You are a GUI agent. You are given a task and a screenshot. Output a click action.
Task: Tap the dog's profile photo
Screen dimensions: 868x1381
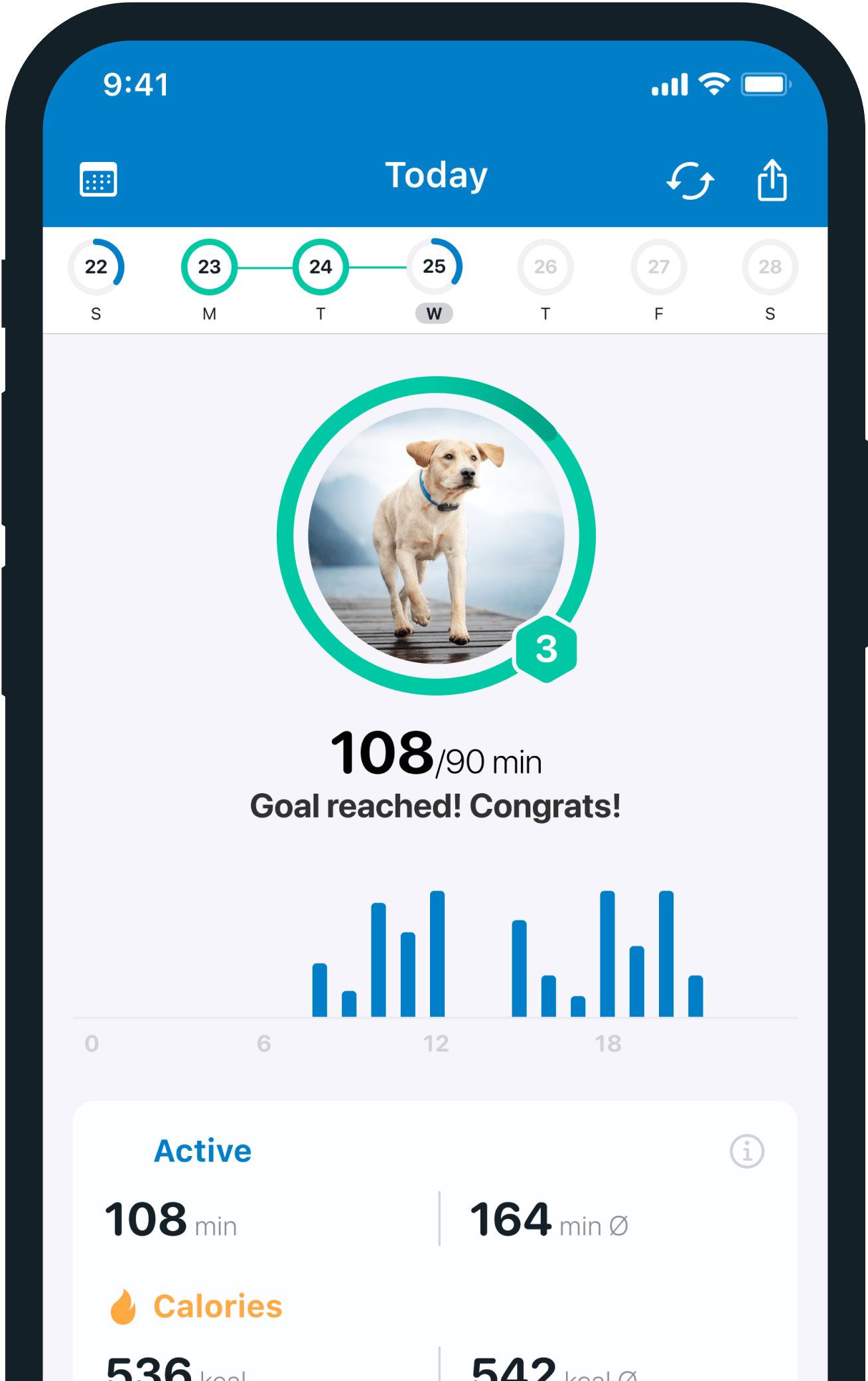point(436,536)
